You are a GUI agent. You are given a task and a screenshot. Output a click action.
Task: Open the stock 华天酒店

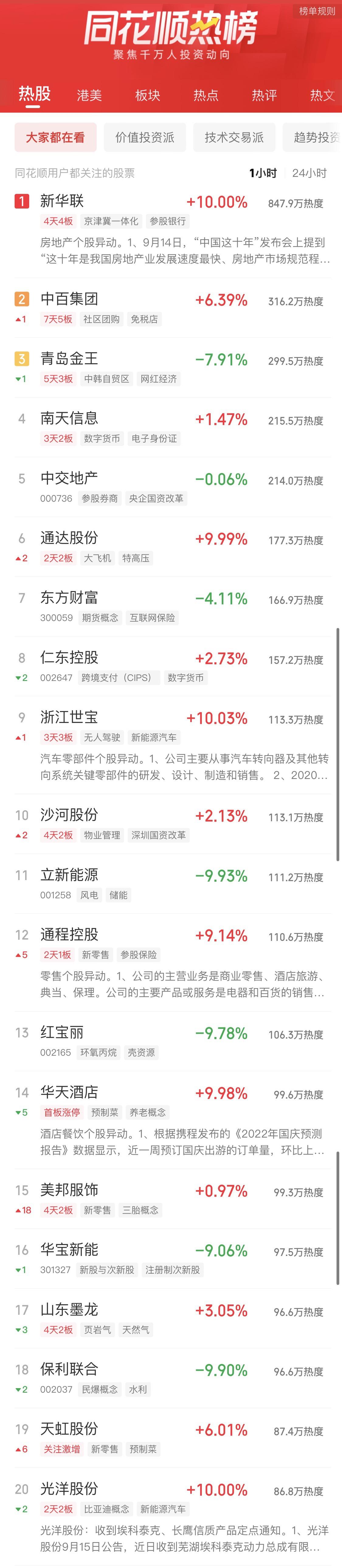click(x=69, y=1092)
